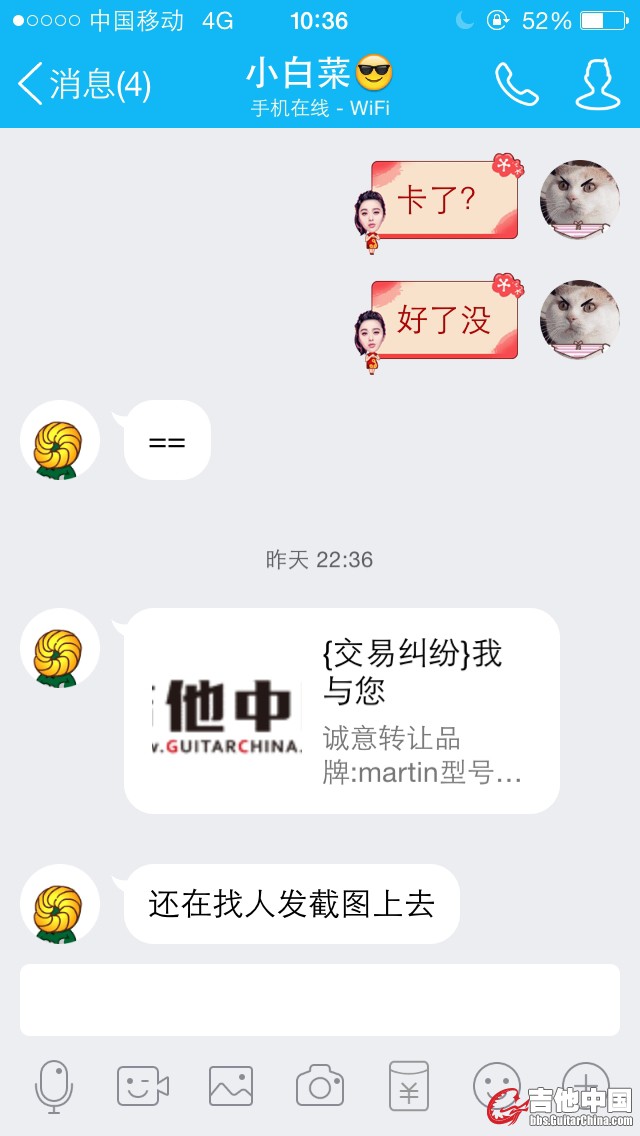Focus the message text input box
The height and width of the screenshot is (1136, 640).
click(320, 1000)
